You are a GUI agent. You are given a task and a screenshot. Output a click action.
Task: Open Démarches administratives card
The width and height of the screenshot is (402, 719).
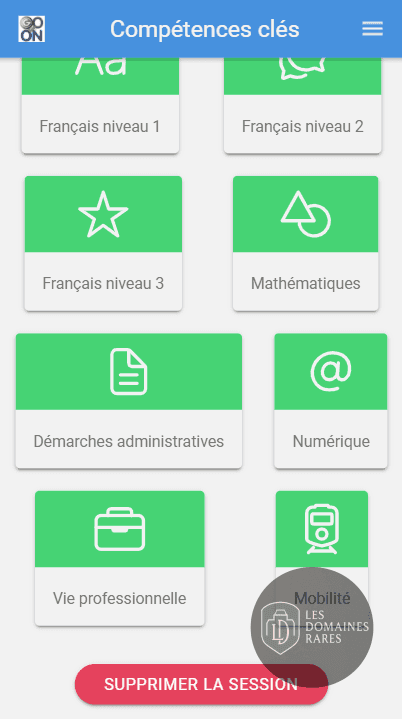tap(129, 401)
